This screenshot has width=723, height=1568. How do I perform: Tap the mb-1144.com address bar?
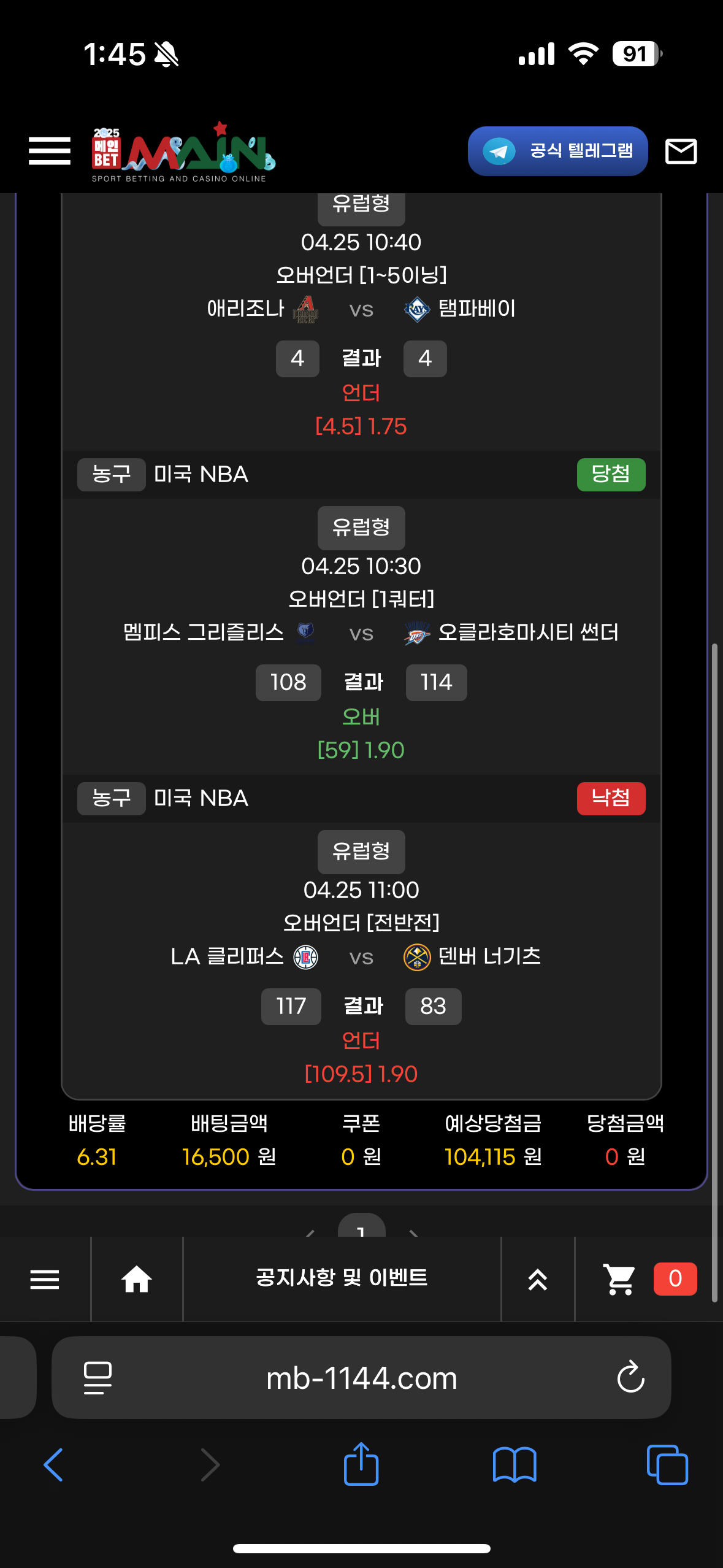pos(361,1378)
